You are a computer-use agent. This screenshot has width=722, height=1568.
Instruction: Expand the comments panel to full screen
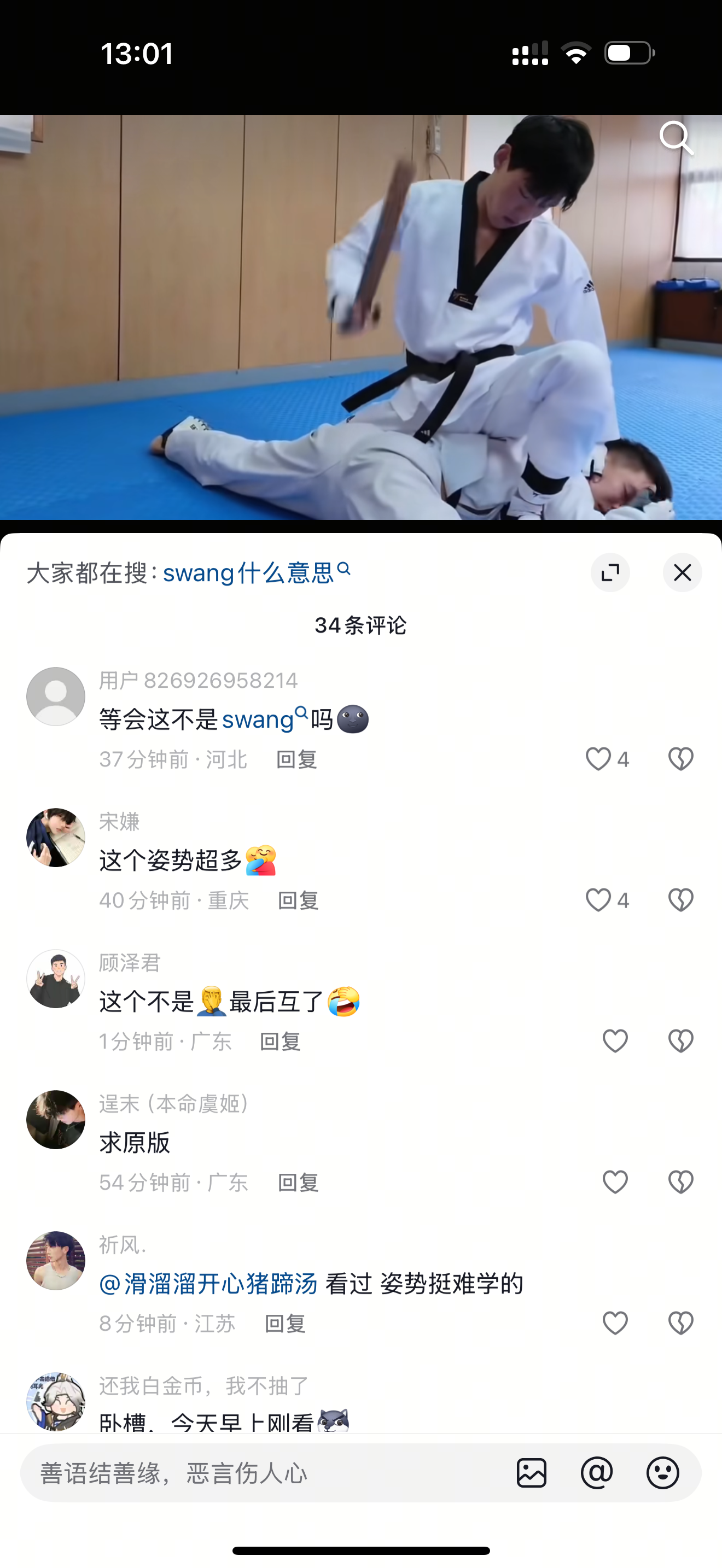tap(610, 572)
